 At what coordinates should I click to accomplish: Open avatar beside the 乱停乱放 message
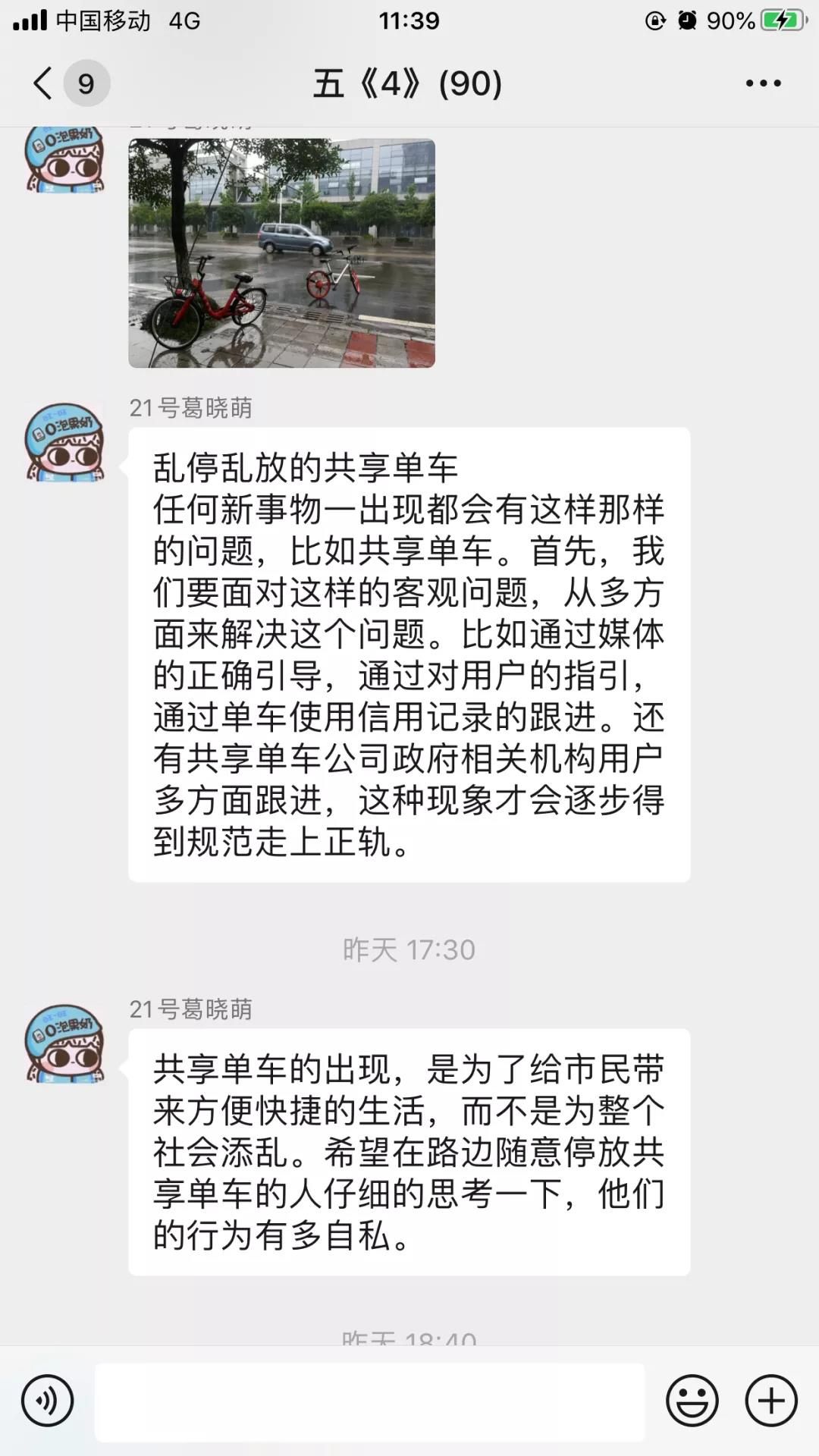(x=65, y=442)
